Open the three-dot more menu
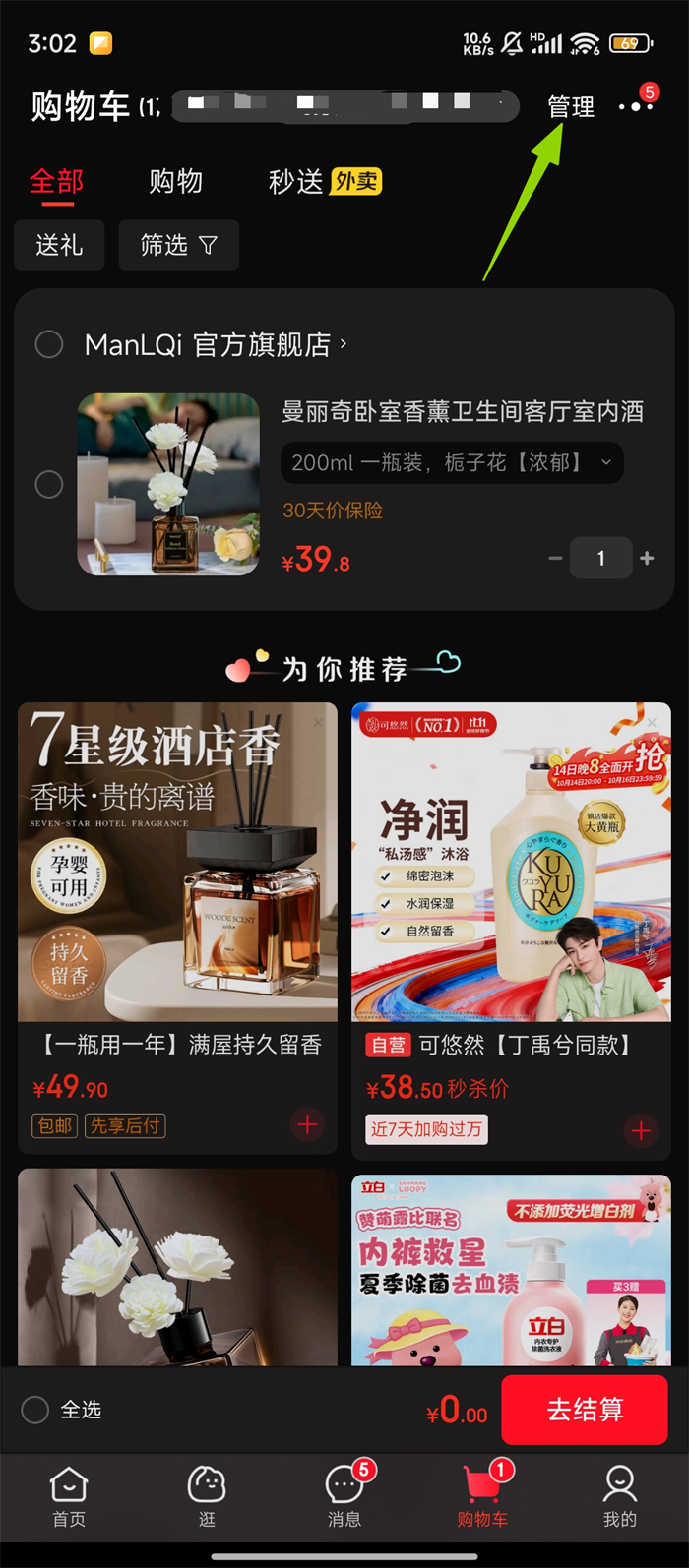Image resolution: width=689 pixels, height=1568 pixels. (636, 106)
